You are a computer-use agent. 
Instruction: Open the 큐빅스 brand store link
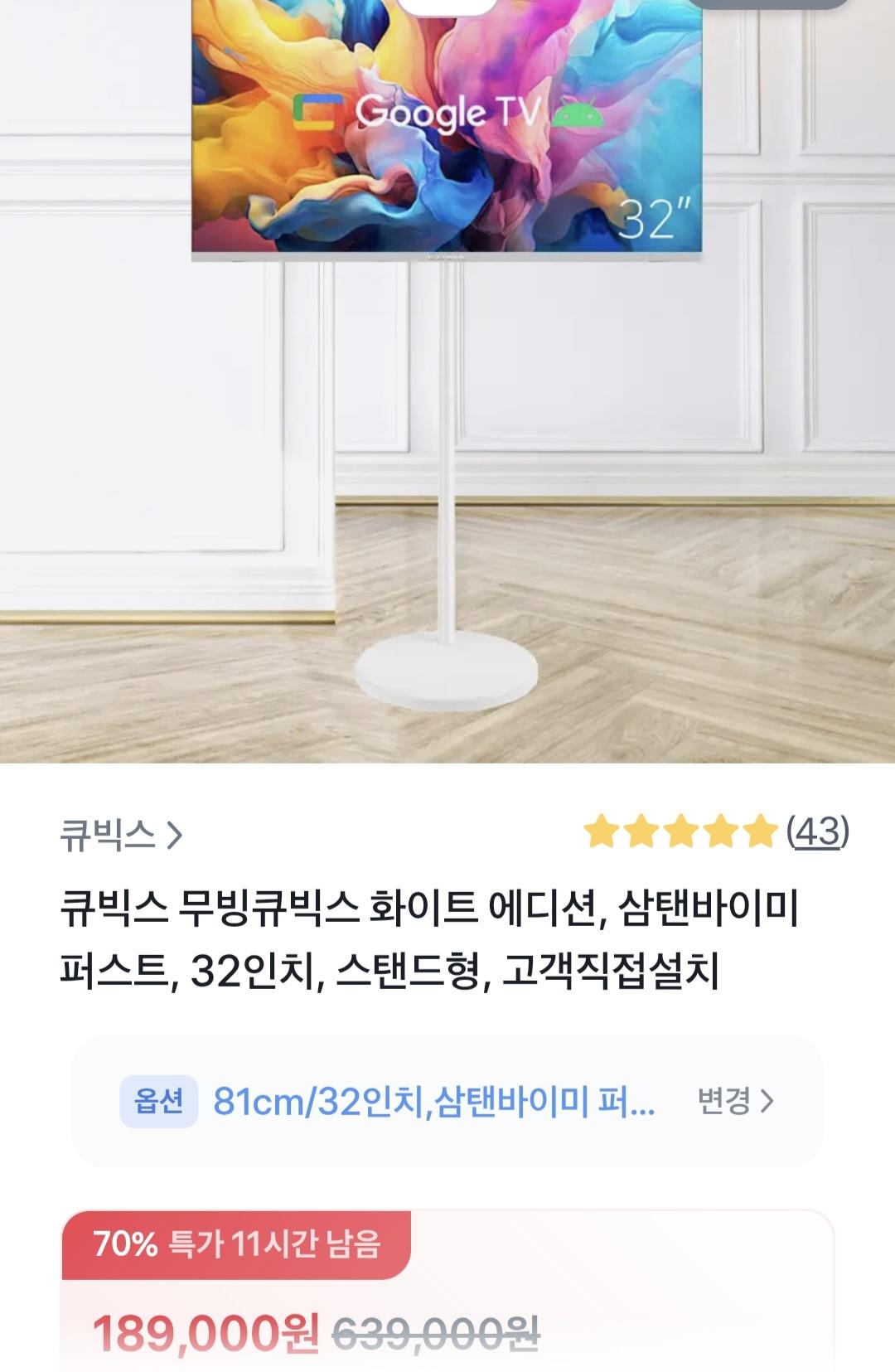coord(121,835)
